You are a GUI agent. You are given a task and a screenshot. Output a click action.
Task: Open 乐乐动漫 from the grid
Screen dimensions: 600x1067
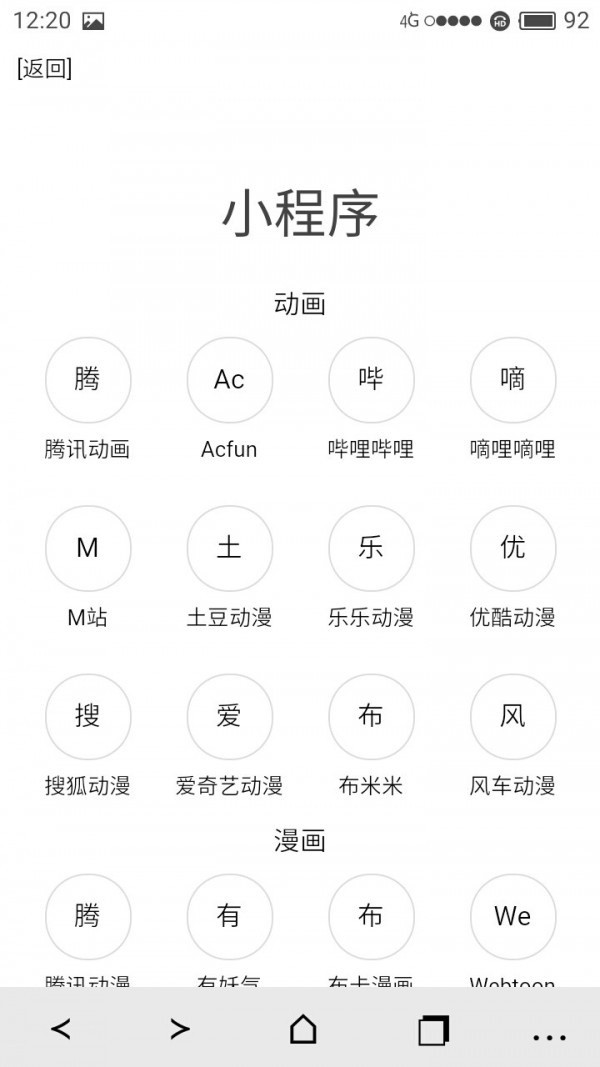(x=371, y=548)
